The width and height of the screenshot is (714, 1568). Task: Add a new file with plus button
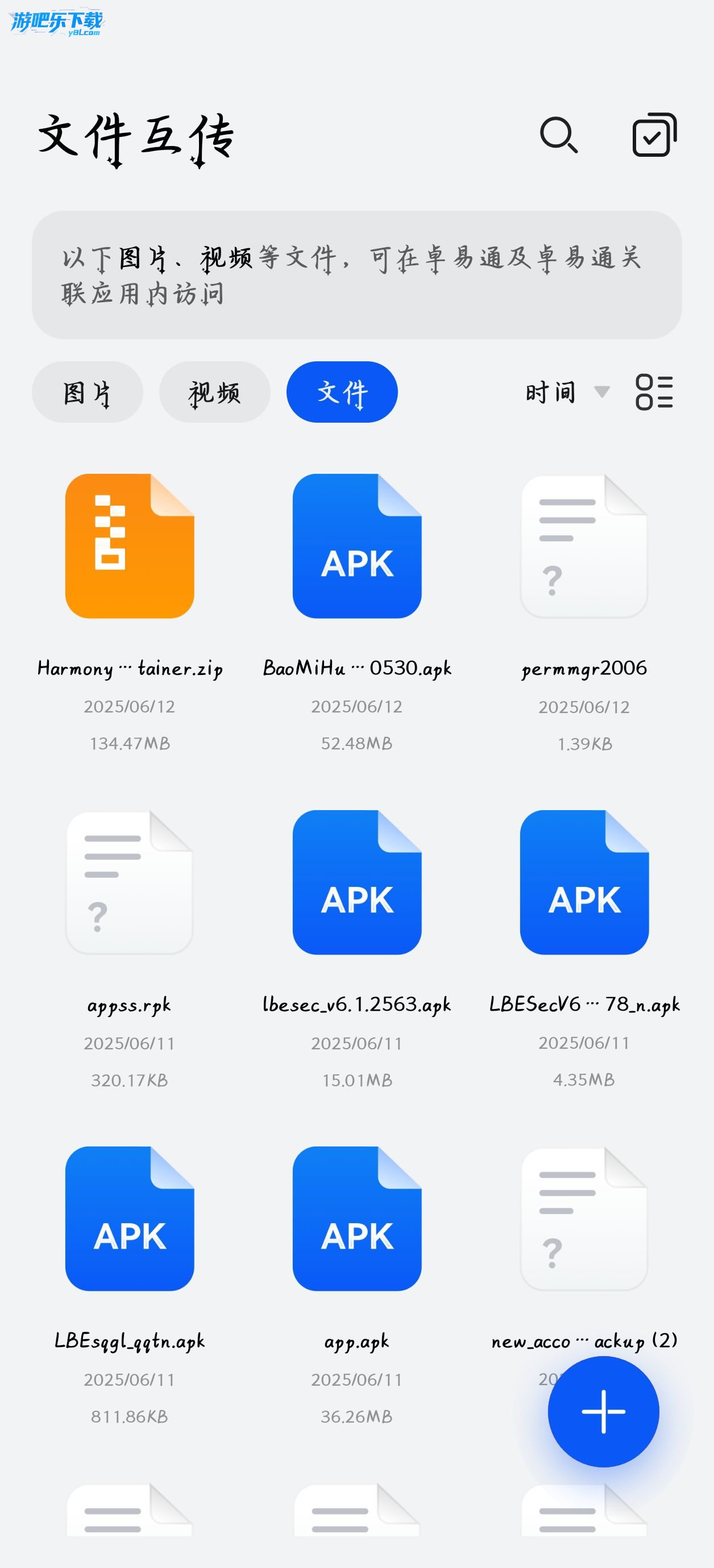coord(603,1411)
